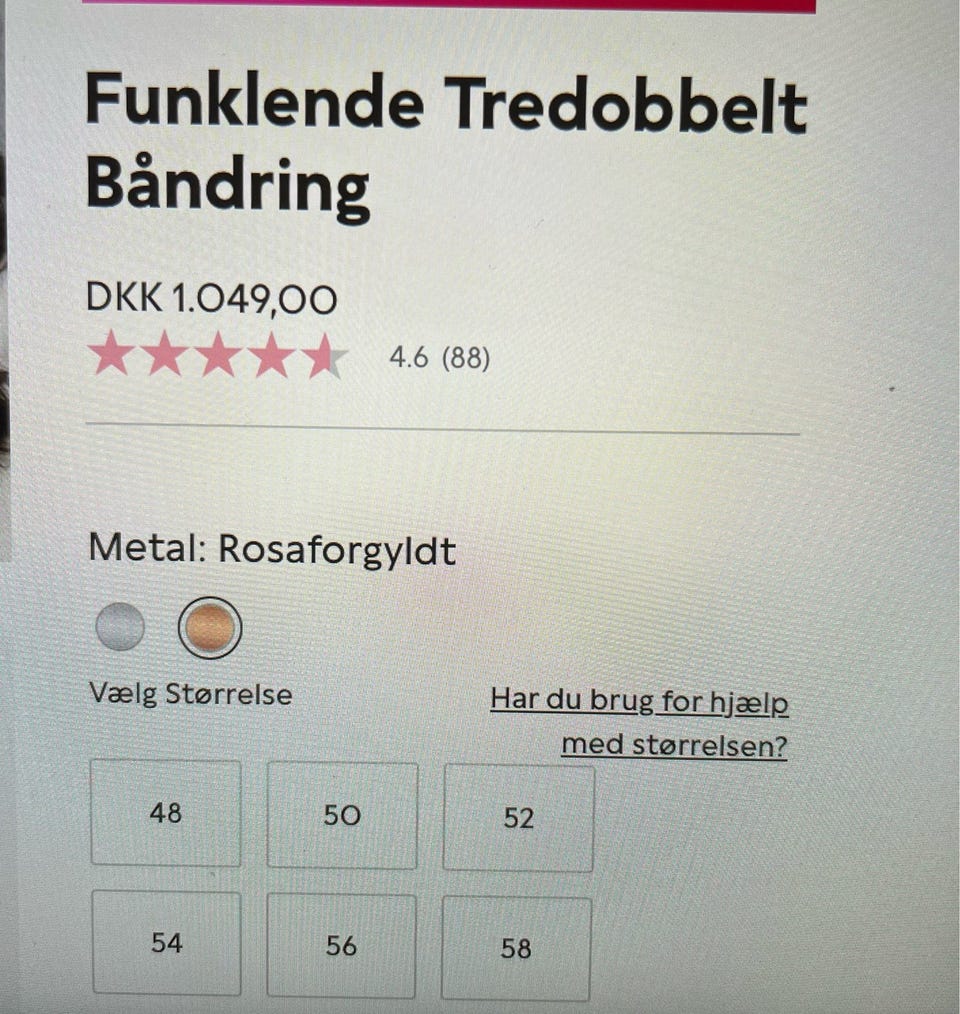This screenshot has width=960, height=1014.
Task: Select ring size 56
Action: coord(342,943)
